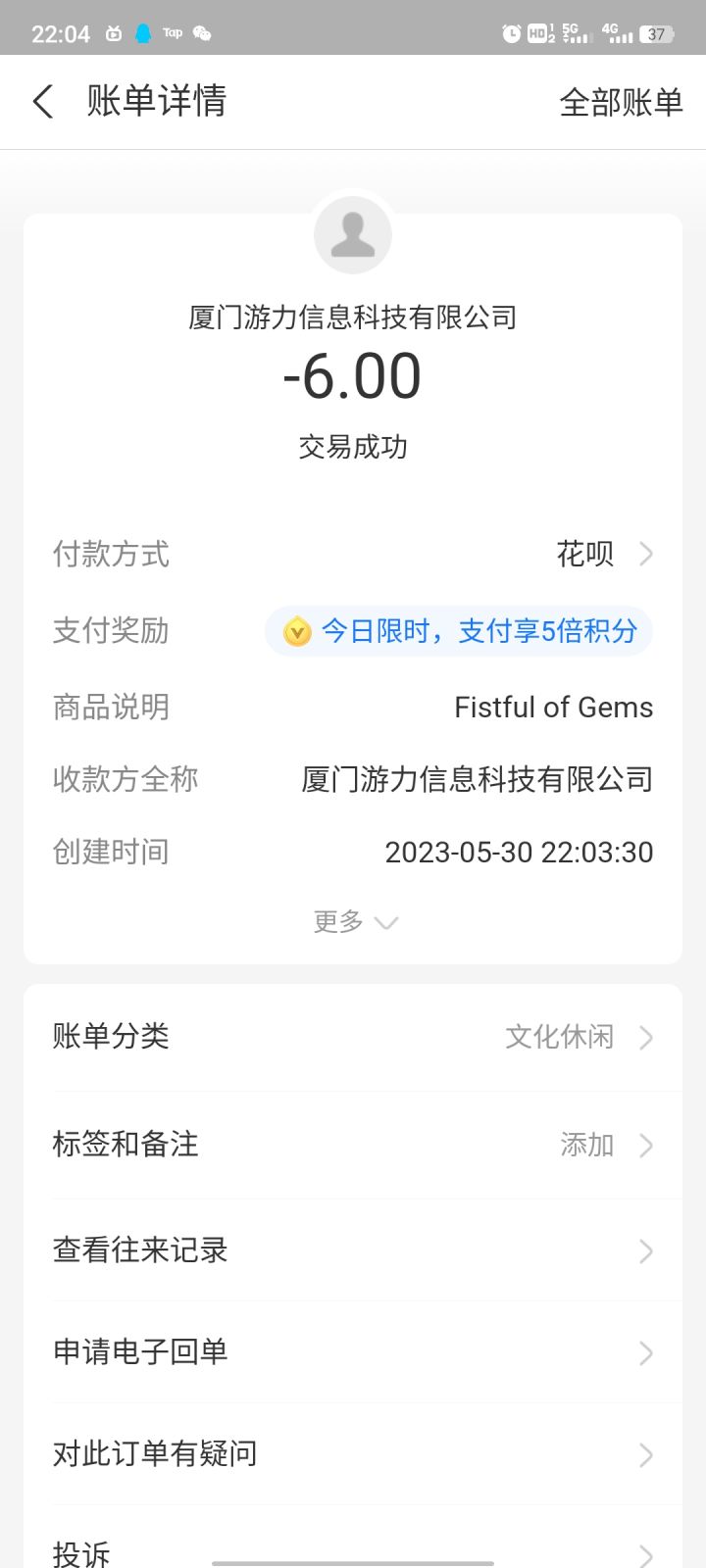
Task: Open the 付款方式 花呗 row
Action: pyautogui.click(x=353, y=554)
